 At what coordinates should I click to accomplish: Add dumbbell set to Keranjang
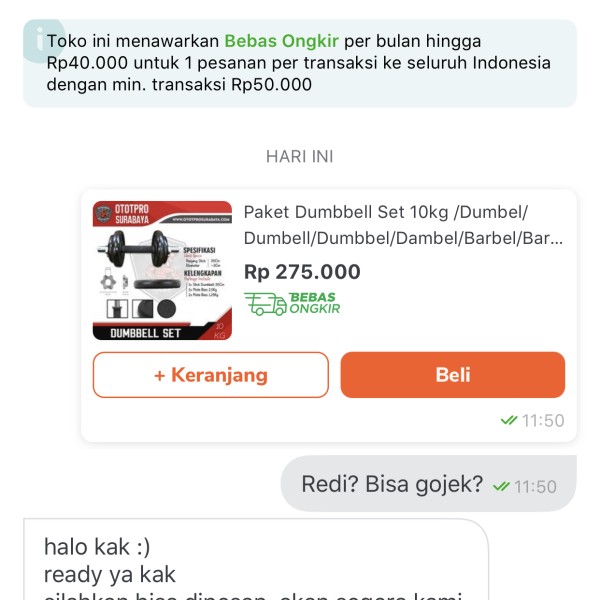(211, 375)
